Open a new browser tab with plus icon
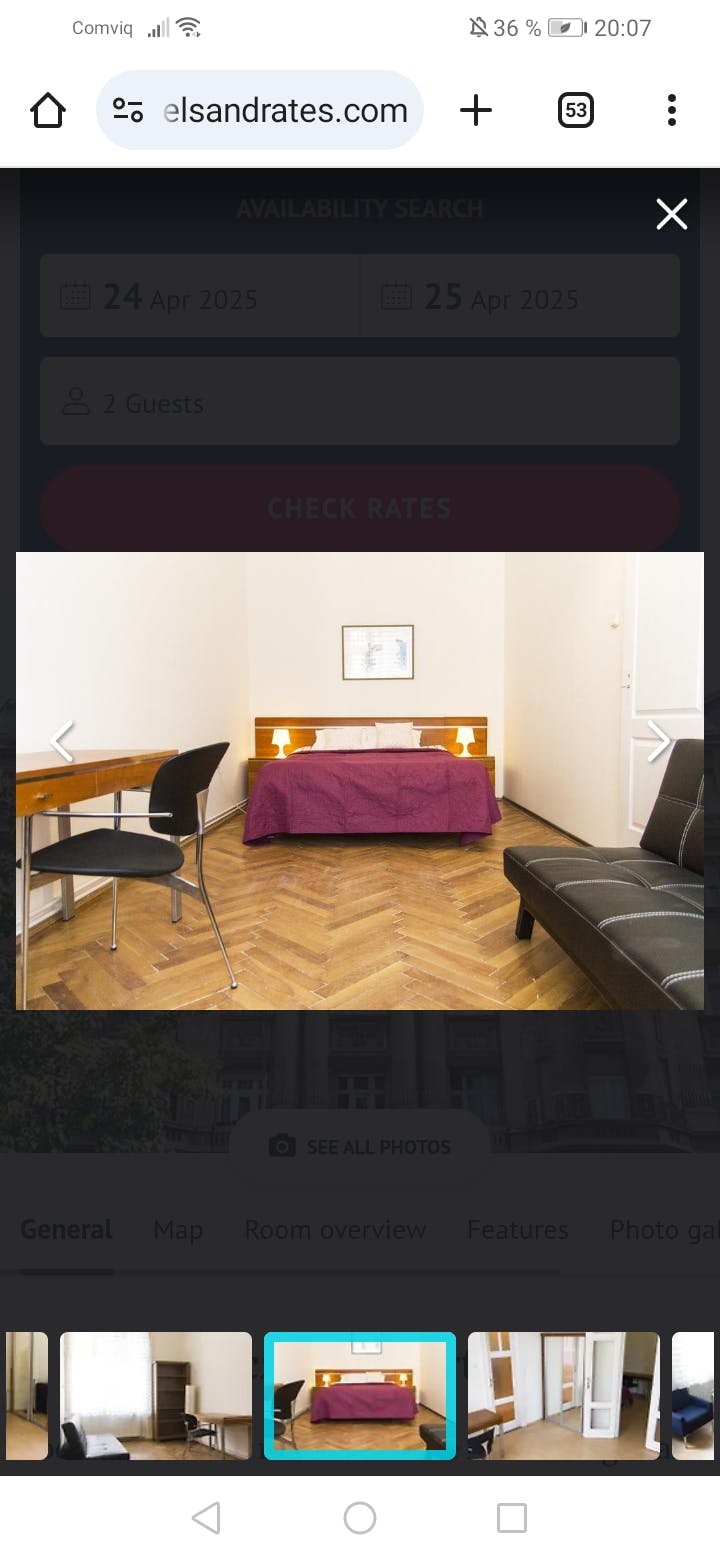The image size is (720, 1560). (476, 110)
